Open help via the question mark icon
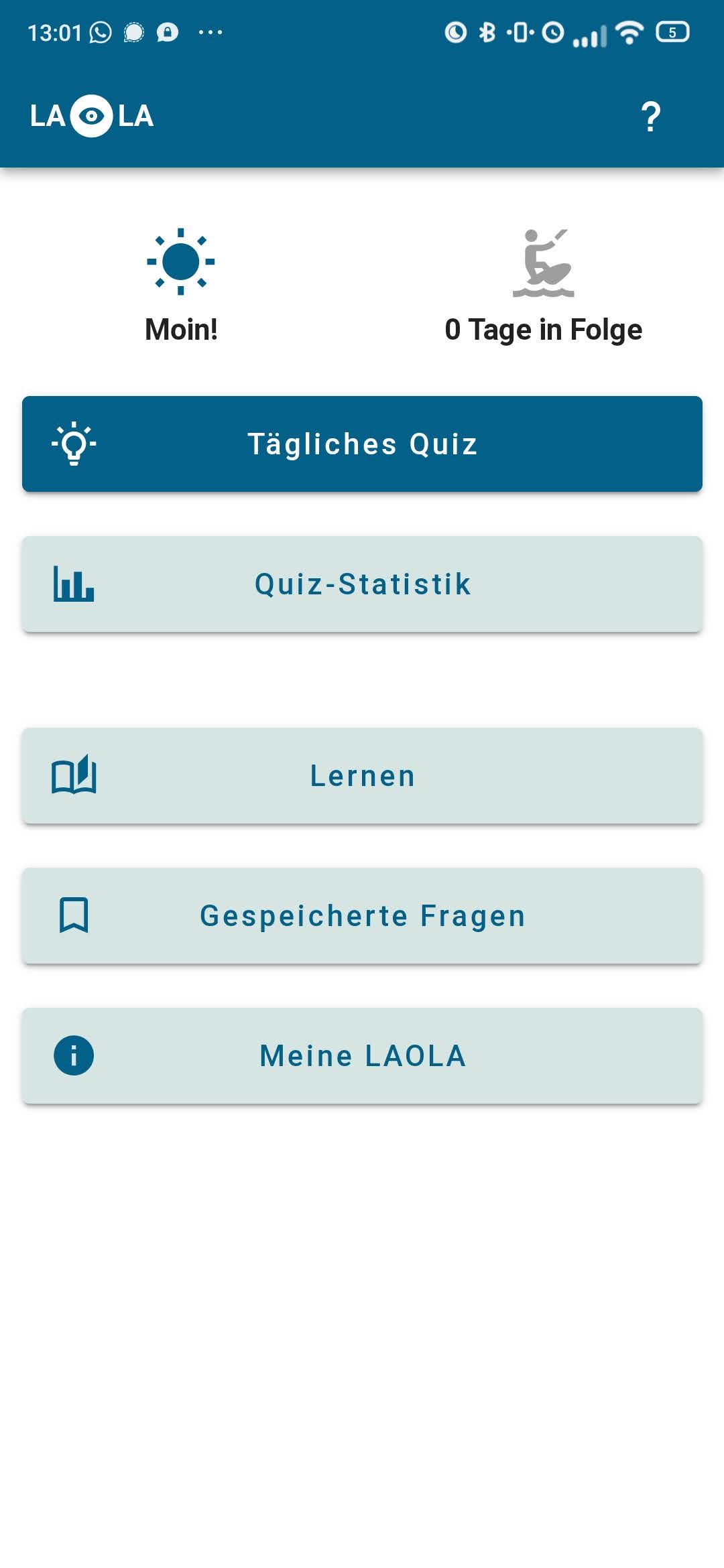Image resolution: width=724 pixels, height=1568 pixels. [648, 115]
